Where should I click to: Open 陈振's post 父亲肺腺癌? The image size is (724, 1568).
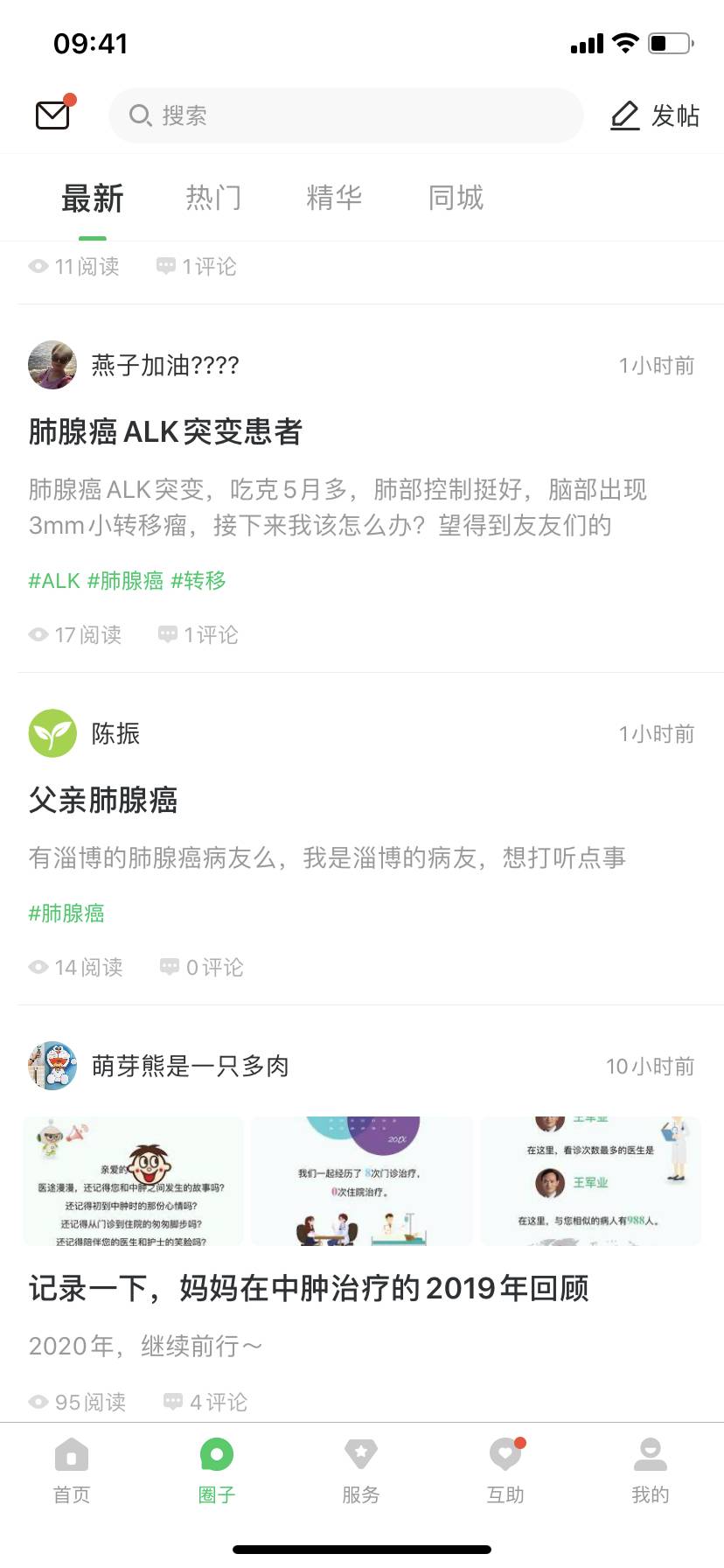coord(103,800)
